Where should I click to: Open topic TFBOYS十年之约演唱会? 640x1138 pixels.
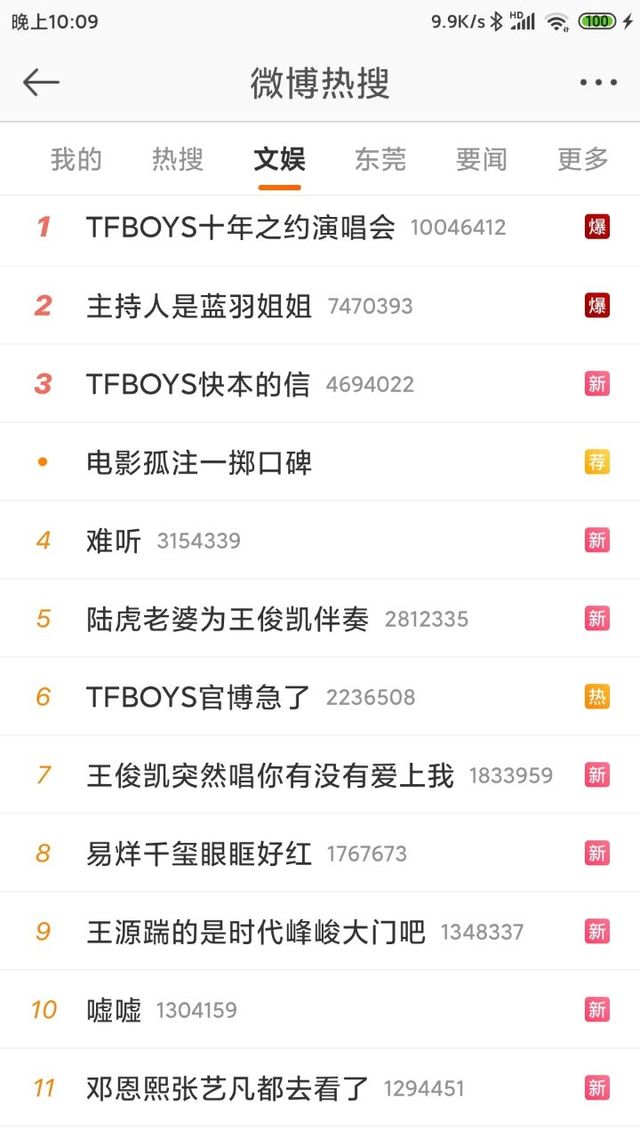(320, 228)
